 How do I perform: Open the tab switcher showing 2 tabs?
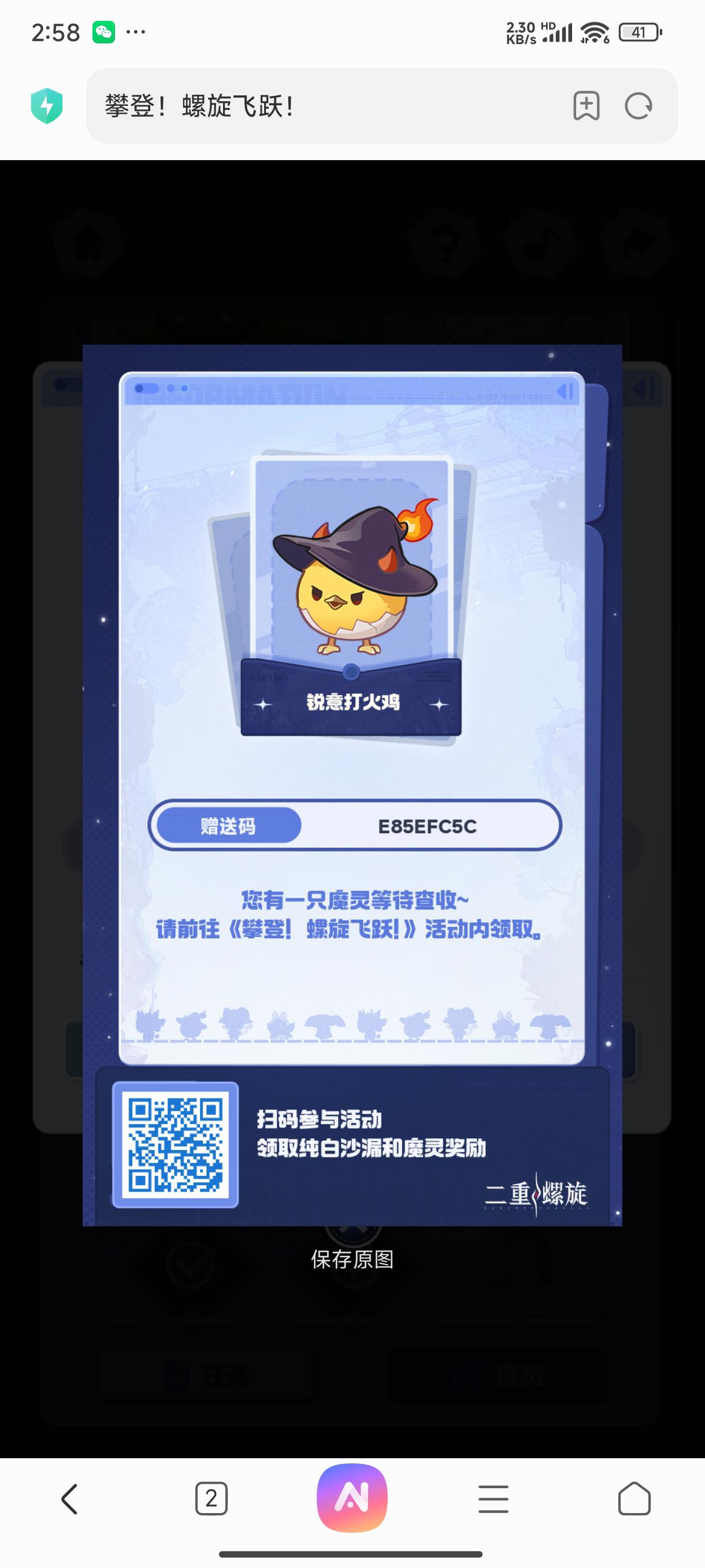211,1498
